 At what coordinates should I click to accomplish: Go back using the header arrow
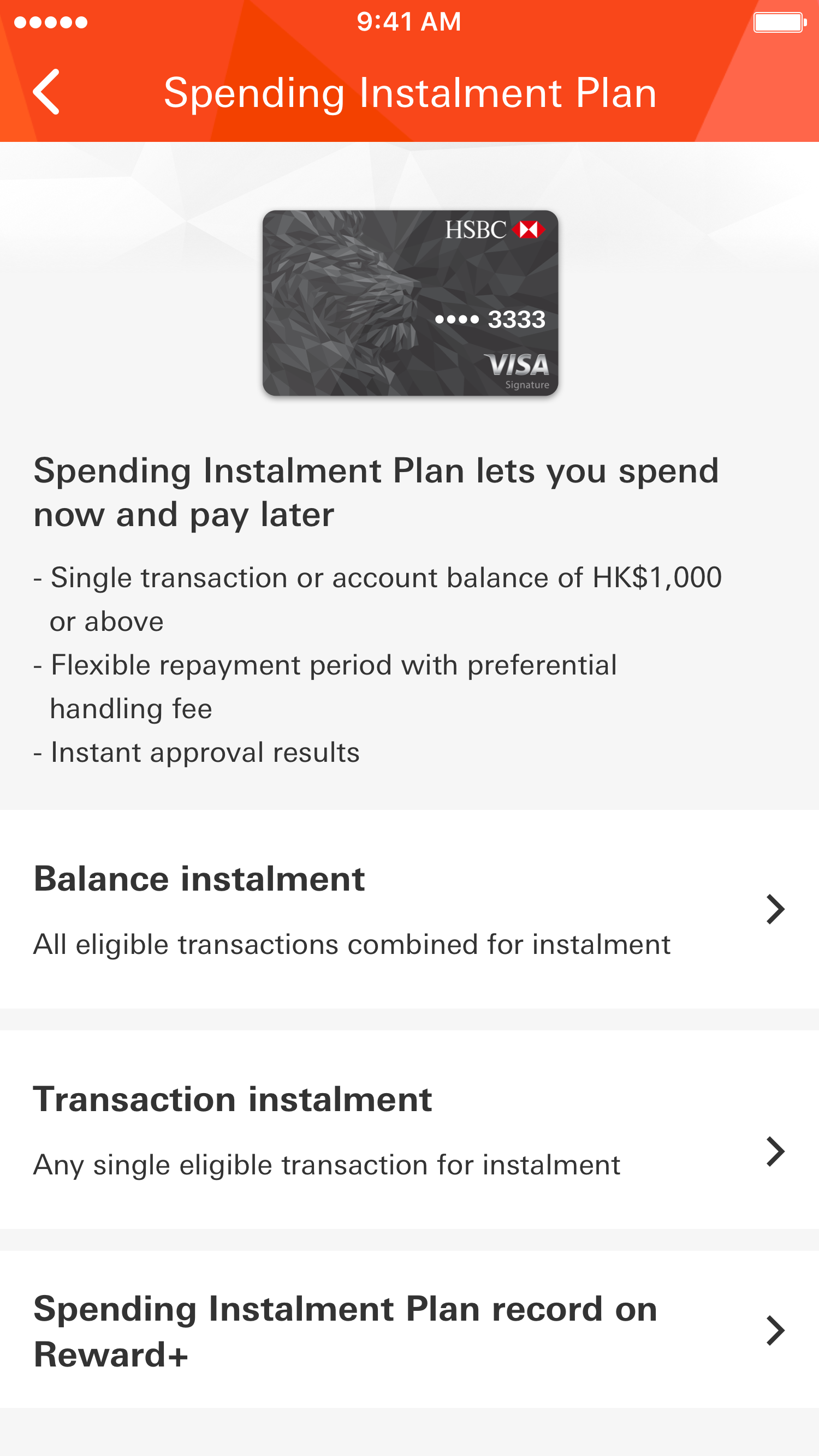[x=46, y=92]
